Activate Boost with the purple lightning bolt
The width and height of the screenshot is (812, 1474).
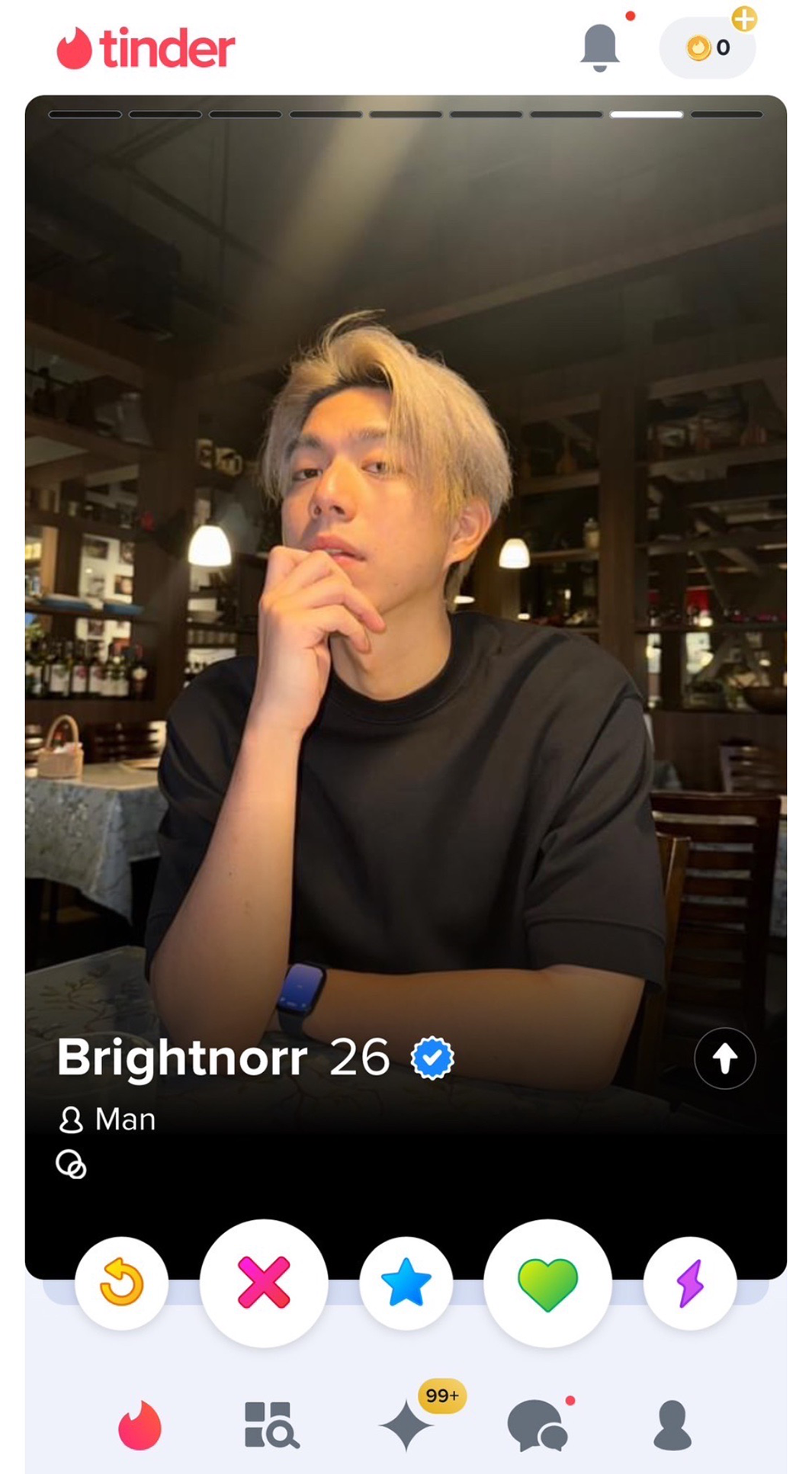tap(690, 1282)
